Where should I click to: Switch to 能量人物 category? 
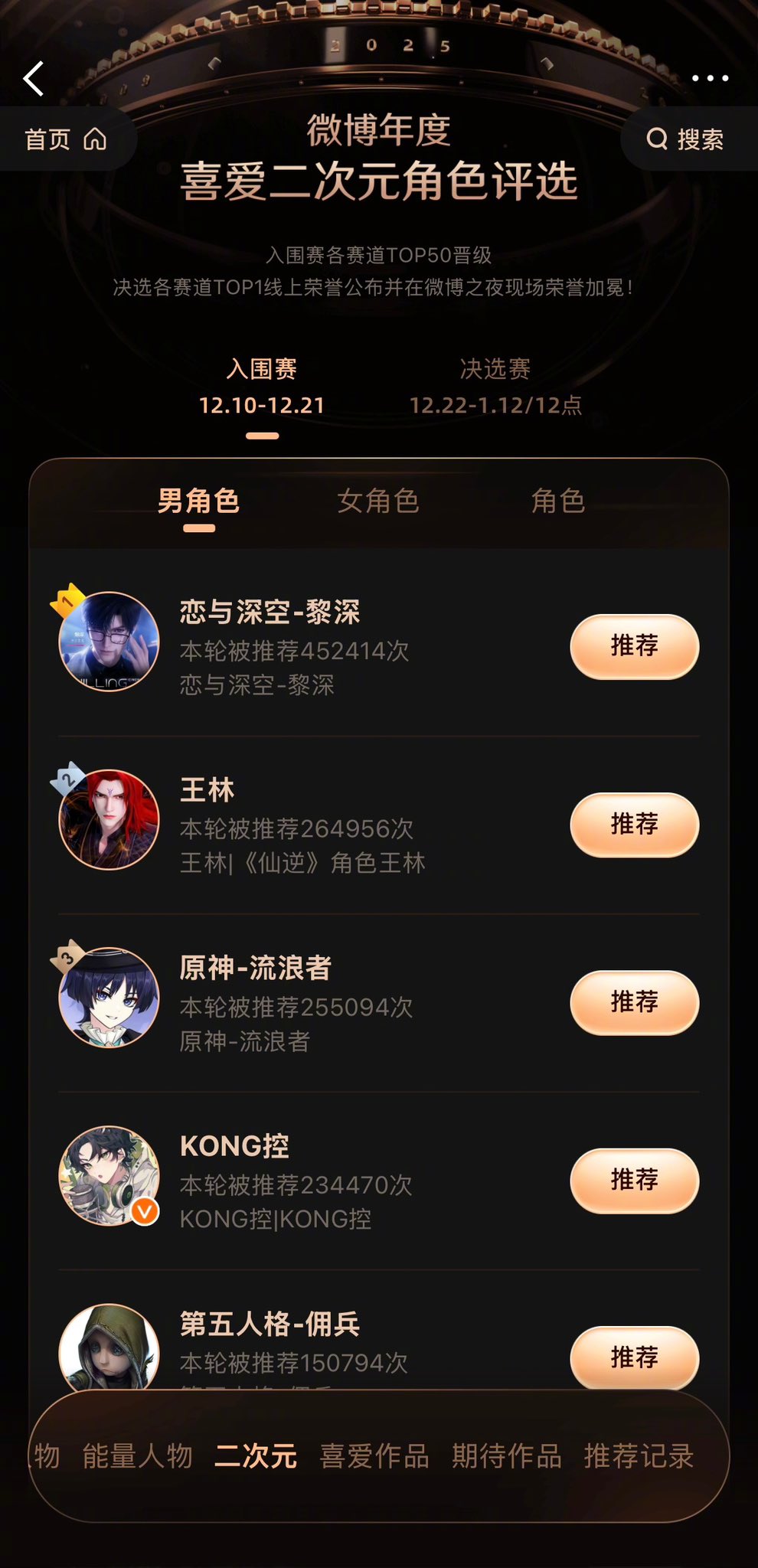click(137, 1456)
